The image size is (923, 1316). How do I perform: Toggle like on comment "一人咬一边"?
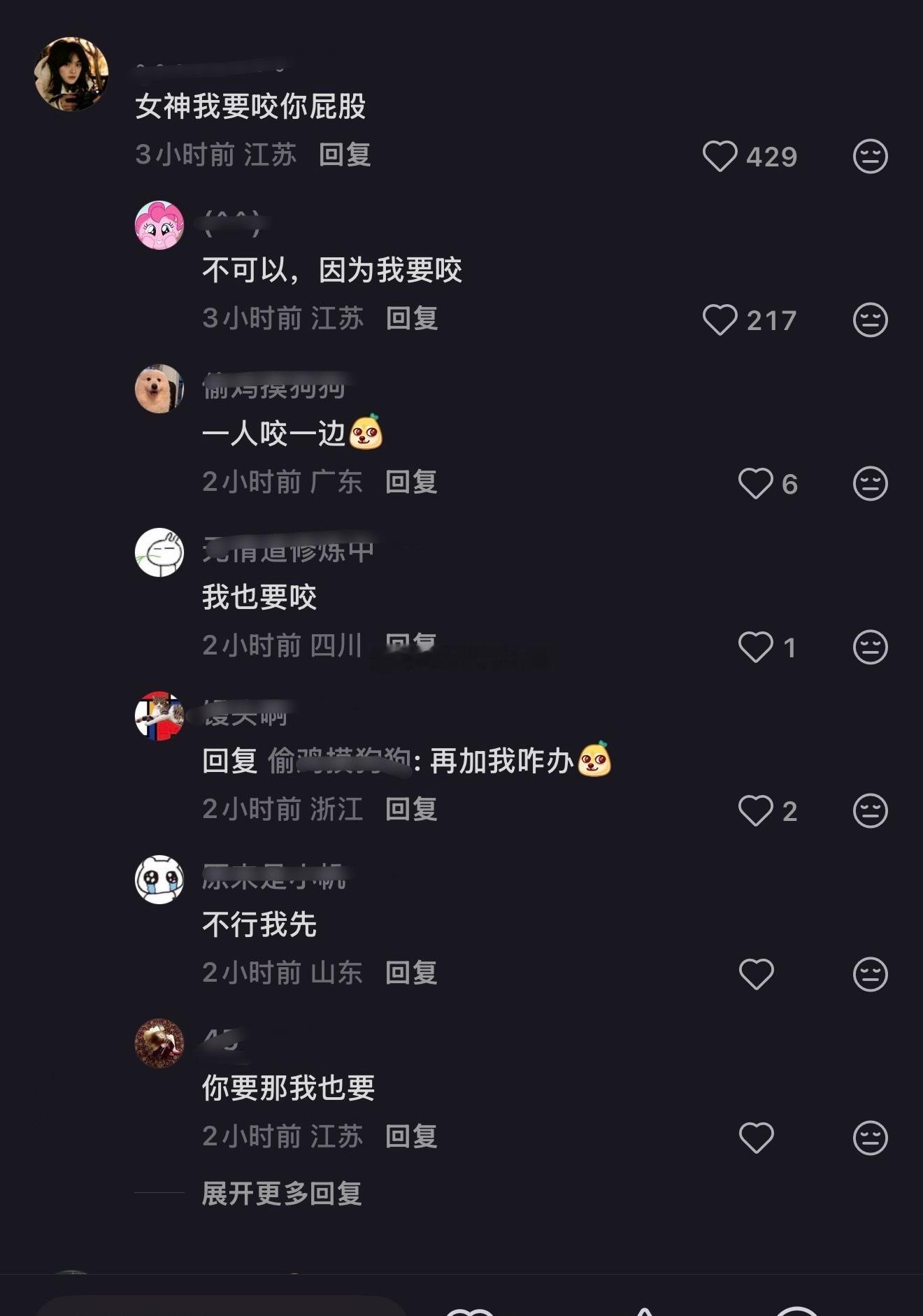755,482
